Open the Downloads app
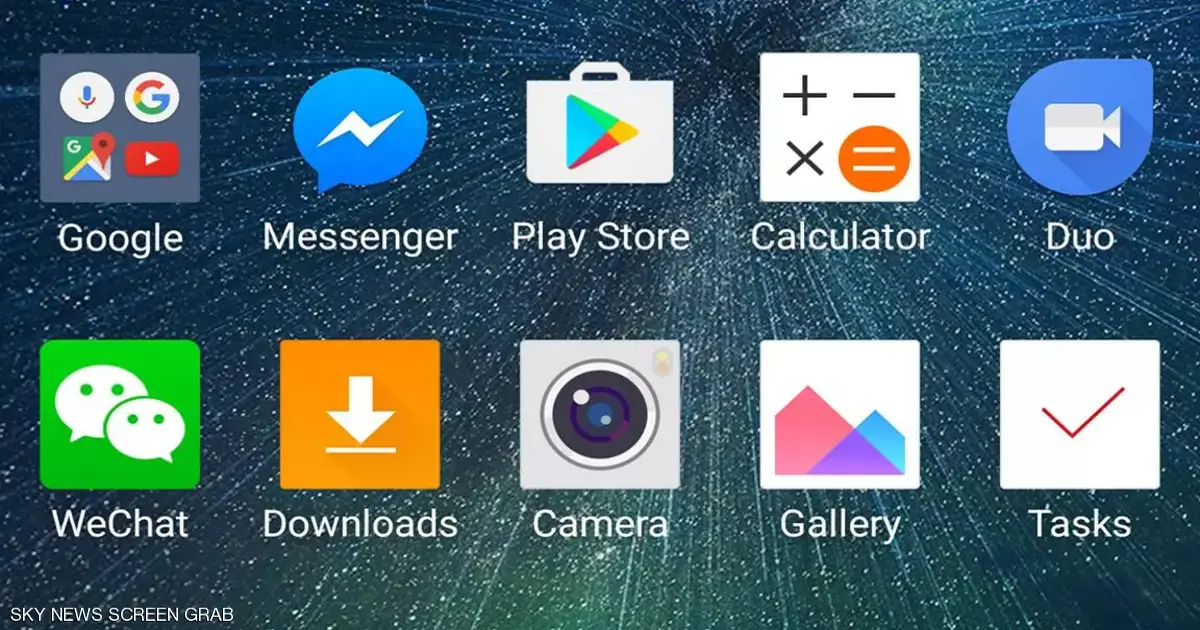 click(360, 414)
